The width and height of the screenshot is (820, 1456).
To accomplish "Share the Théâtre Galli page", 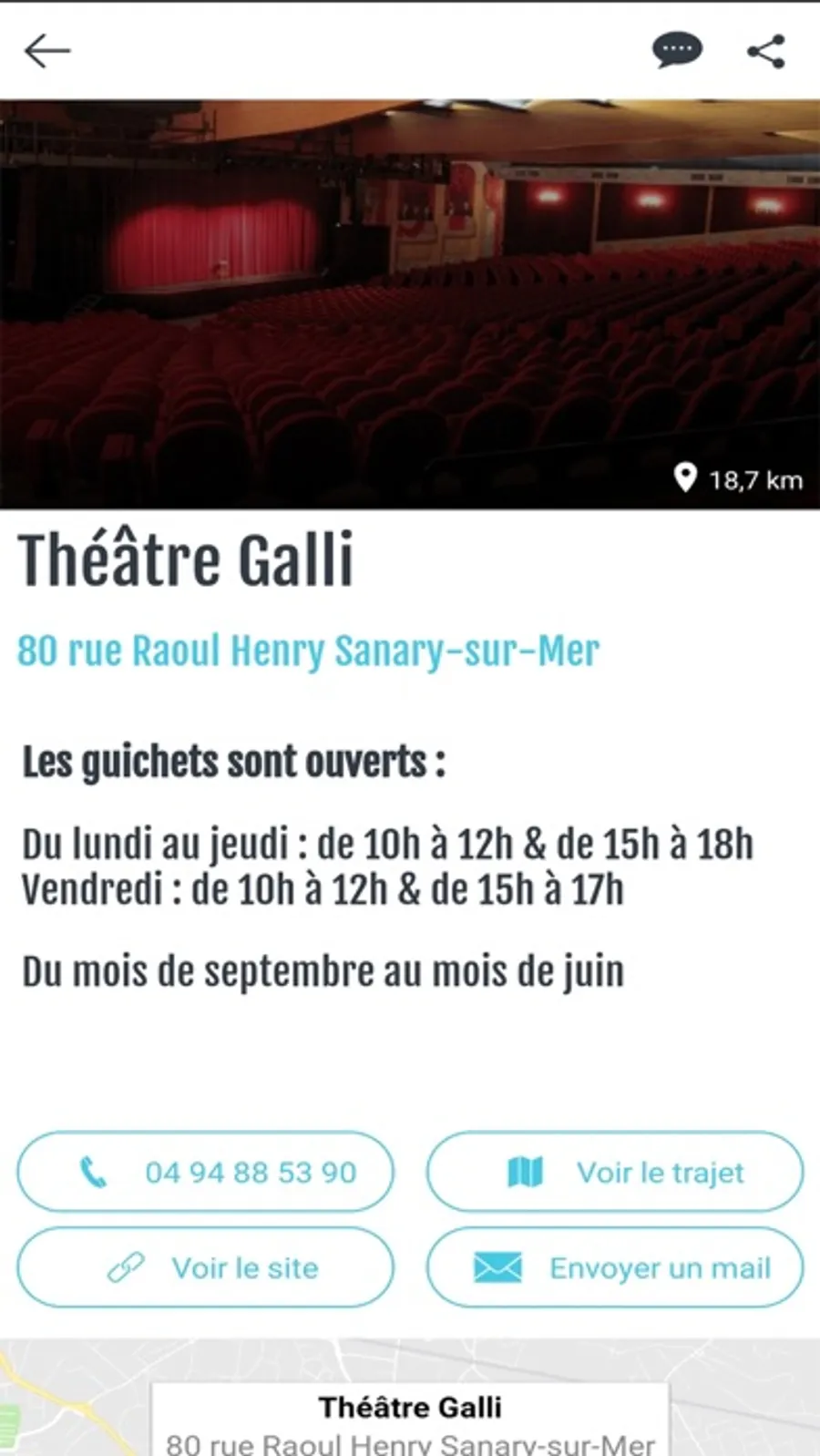I will click(x=766, y=51).
